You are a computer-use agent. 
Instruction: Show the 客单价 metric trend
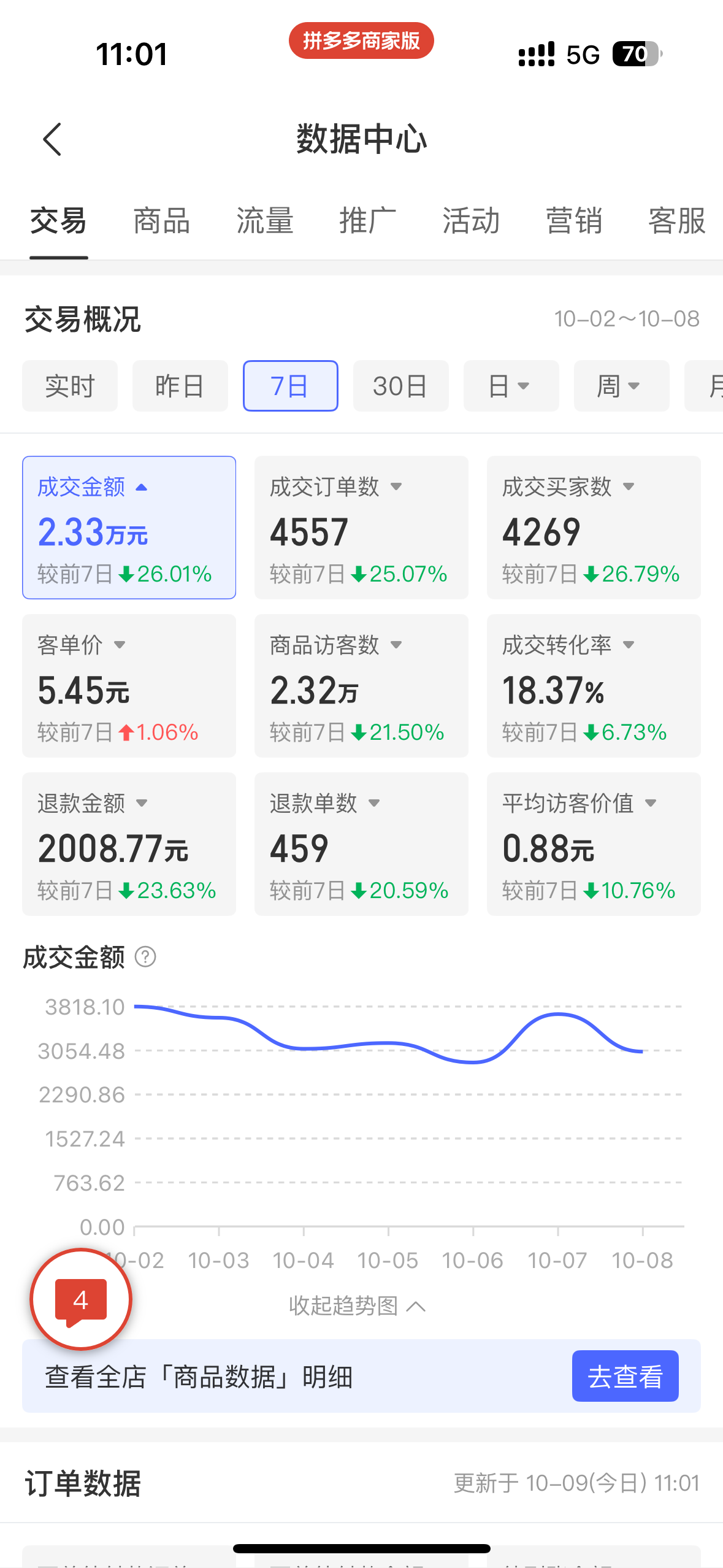(x=129, y=685)
